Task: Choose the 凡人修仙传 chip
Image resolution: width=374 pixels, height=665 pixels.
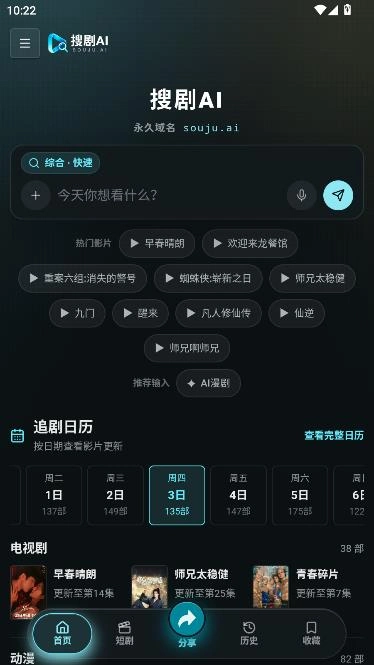Action: point(218,313)
